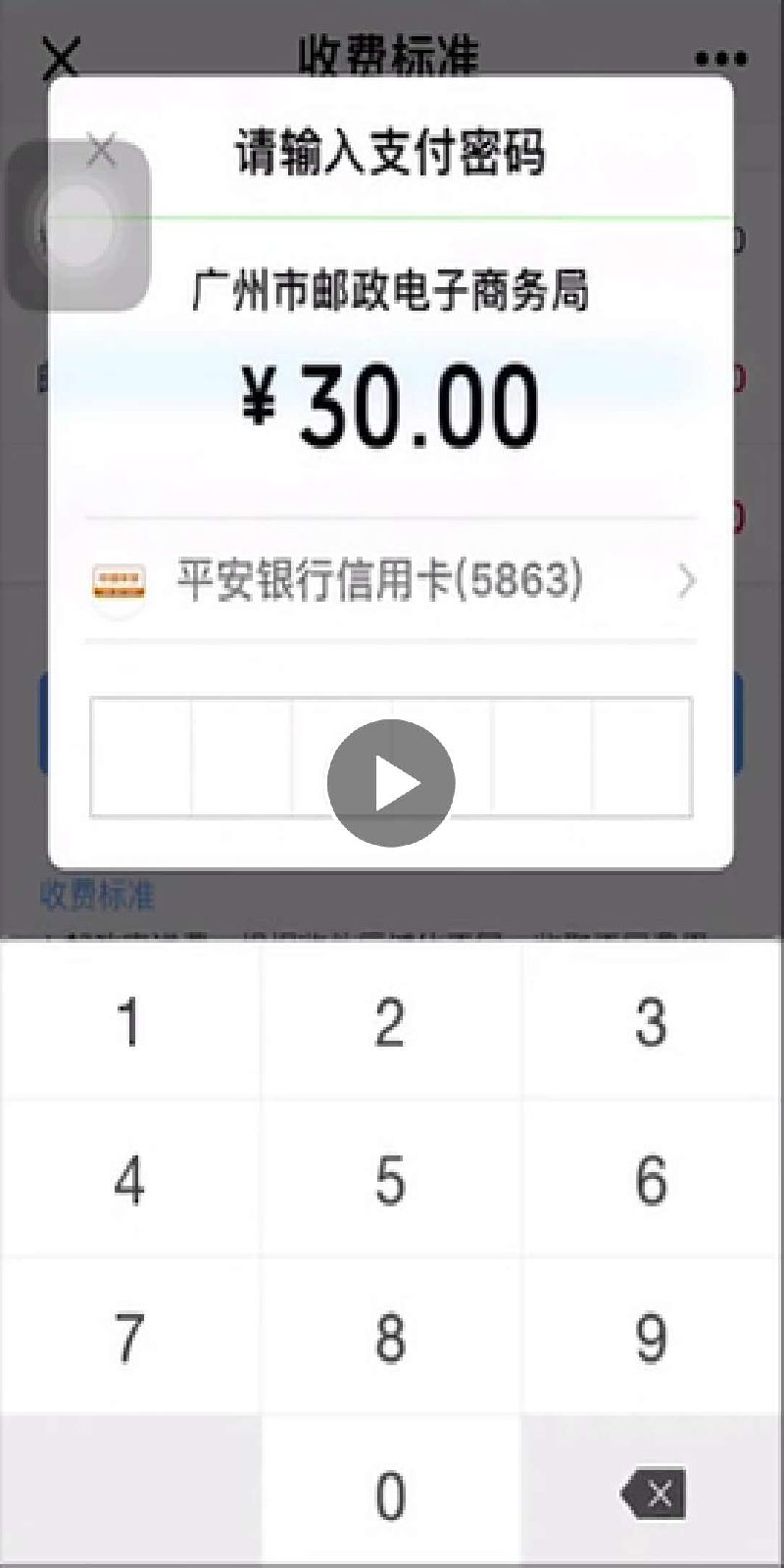Enter digit 1 on the keypad
784x1568 pixels.
click(129, 1021)
